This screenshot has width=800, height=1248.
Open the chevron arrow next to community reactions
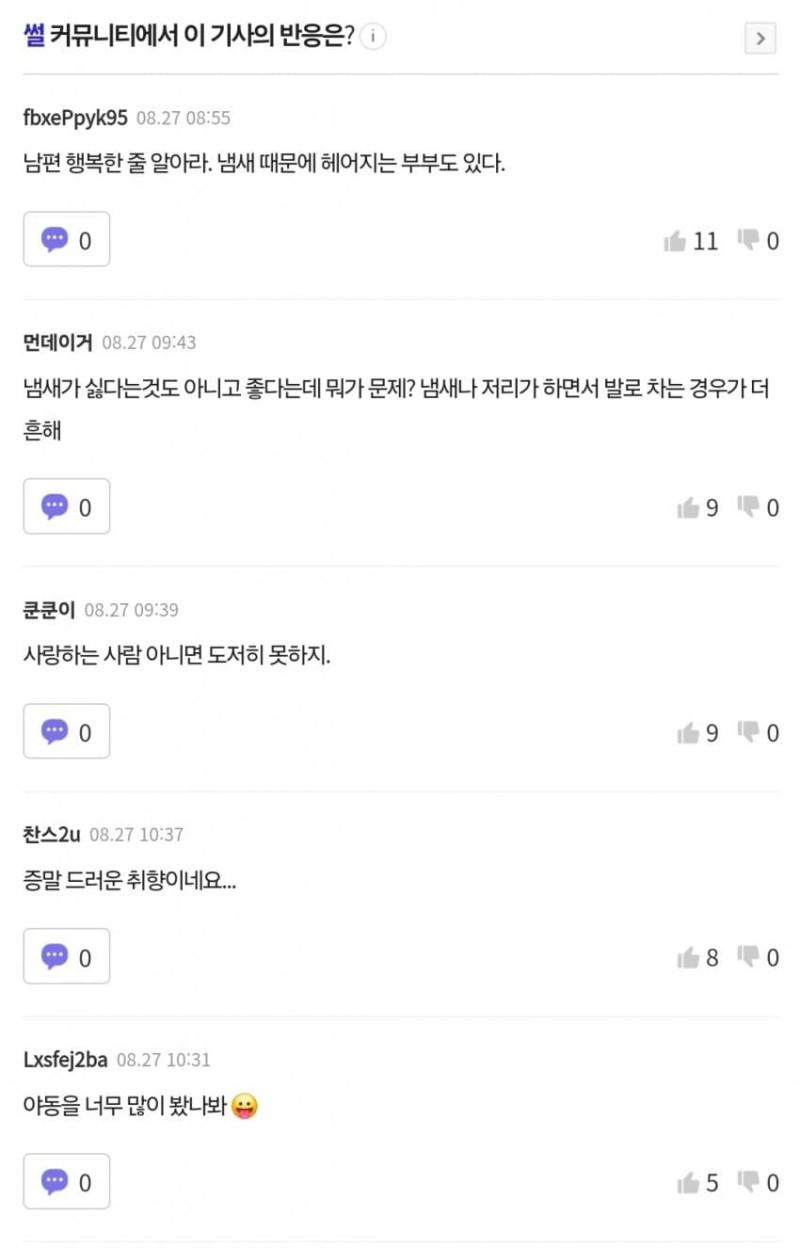point(760,38)
